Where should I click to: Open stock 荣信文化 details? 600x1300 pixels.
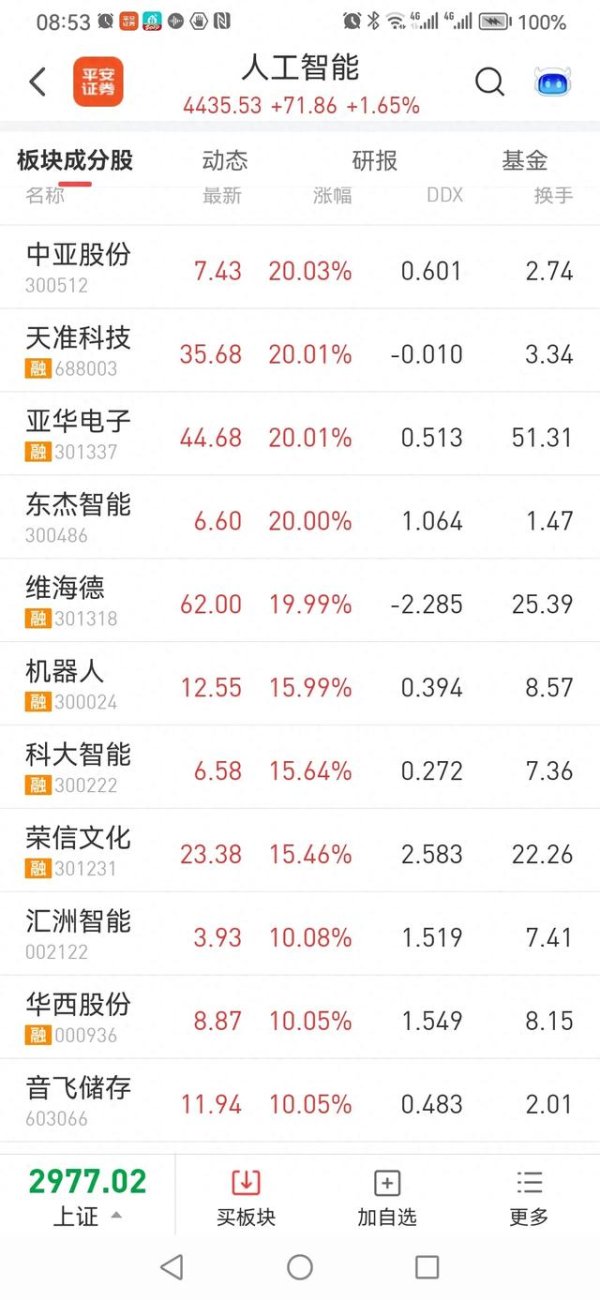click(x=300, y=851)
